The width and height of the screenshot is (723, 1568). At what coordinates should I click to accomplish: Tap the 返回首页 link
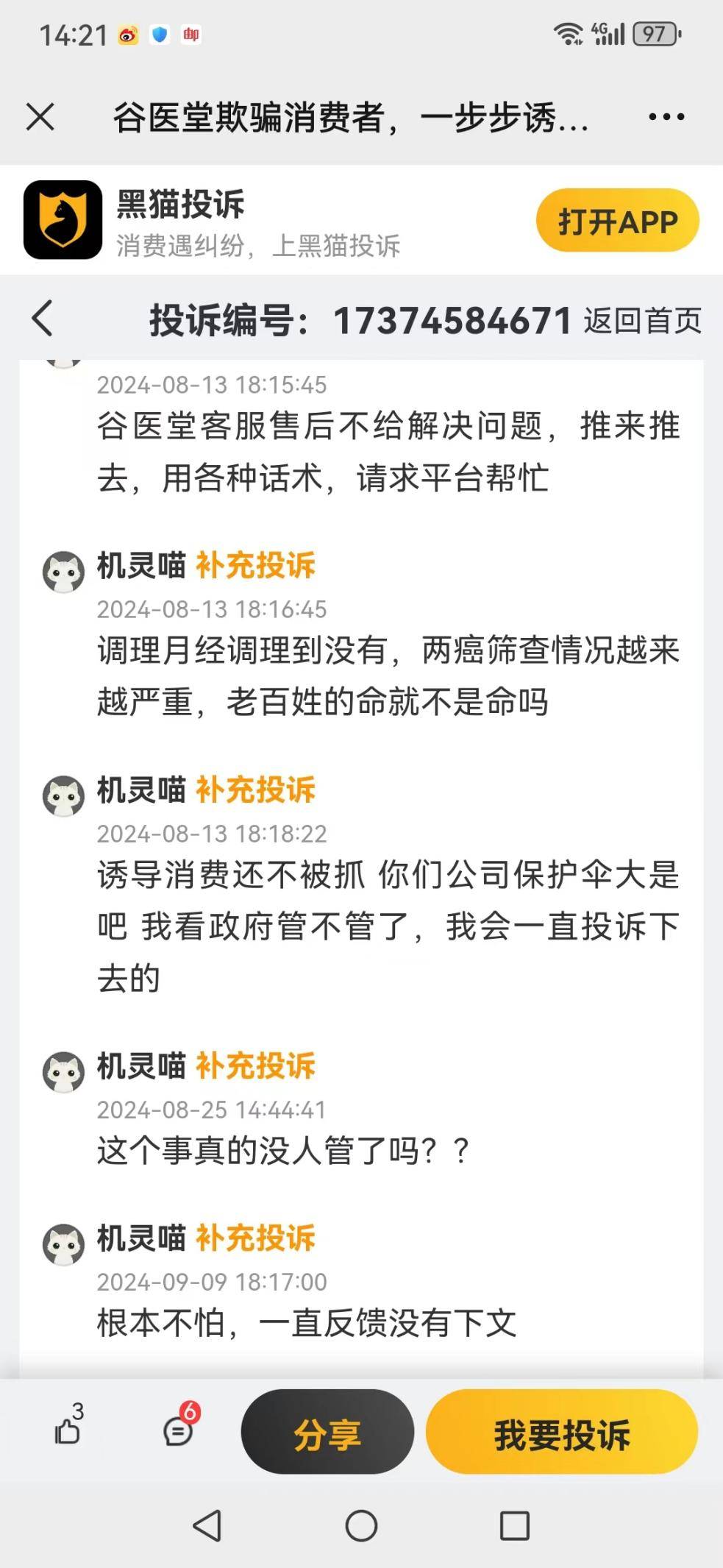click(x=642, y=321)
